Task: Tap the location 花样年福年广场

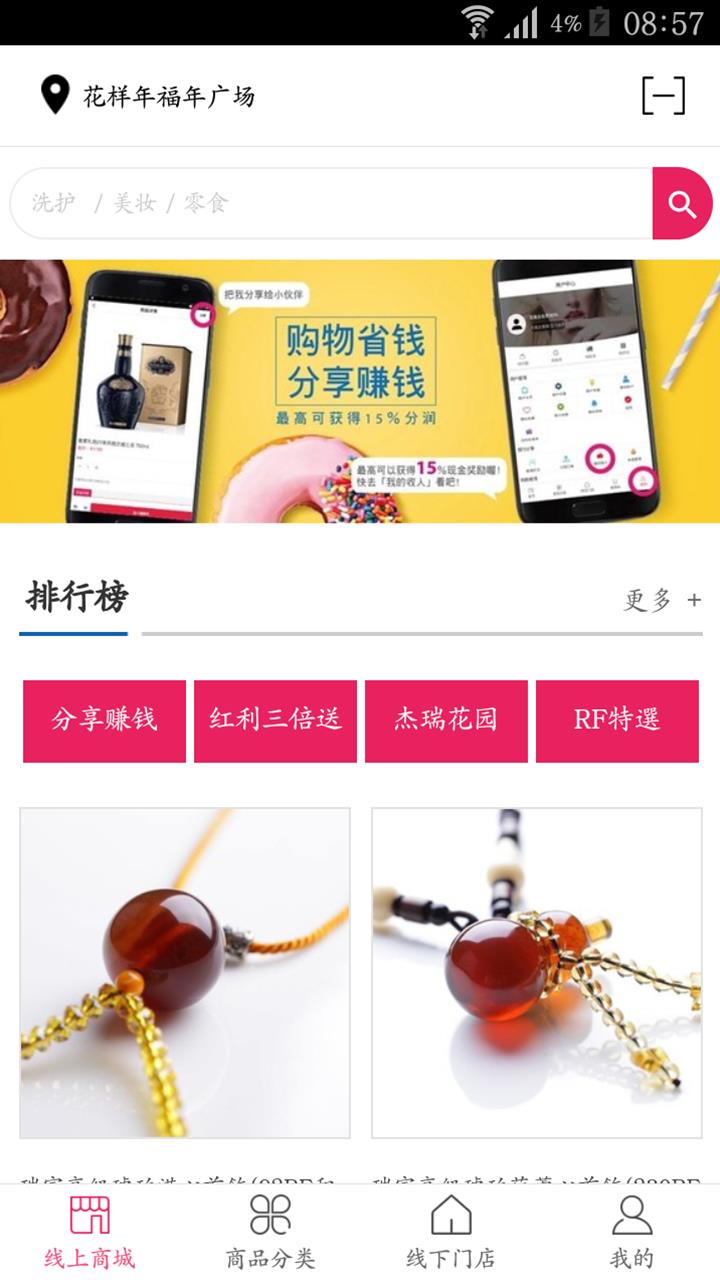Action: pos(148,96)
